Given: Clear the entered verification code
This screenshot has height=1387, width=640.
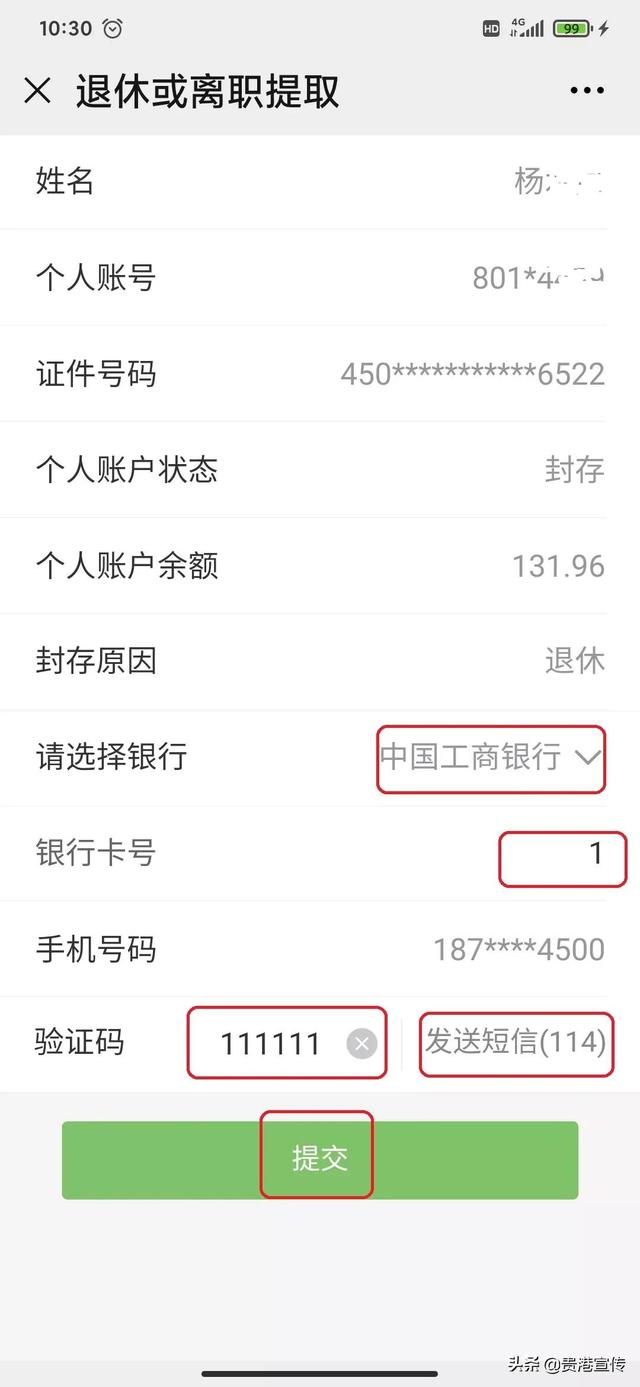Looking at the screenshot, I should point(362,1044).
